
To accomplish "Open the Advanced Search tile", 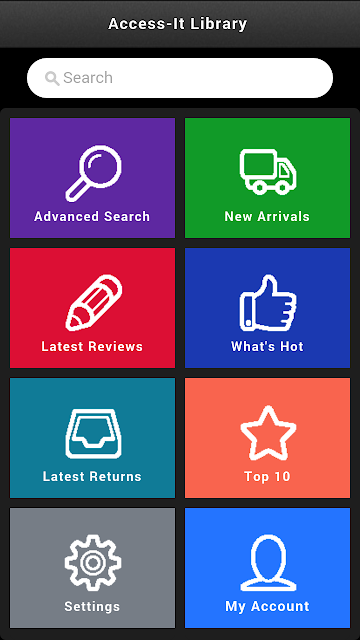I will (x=92, y=178).
